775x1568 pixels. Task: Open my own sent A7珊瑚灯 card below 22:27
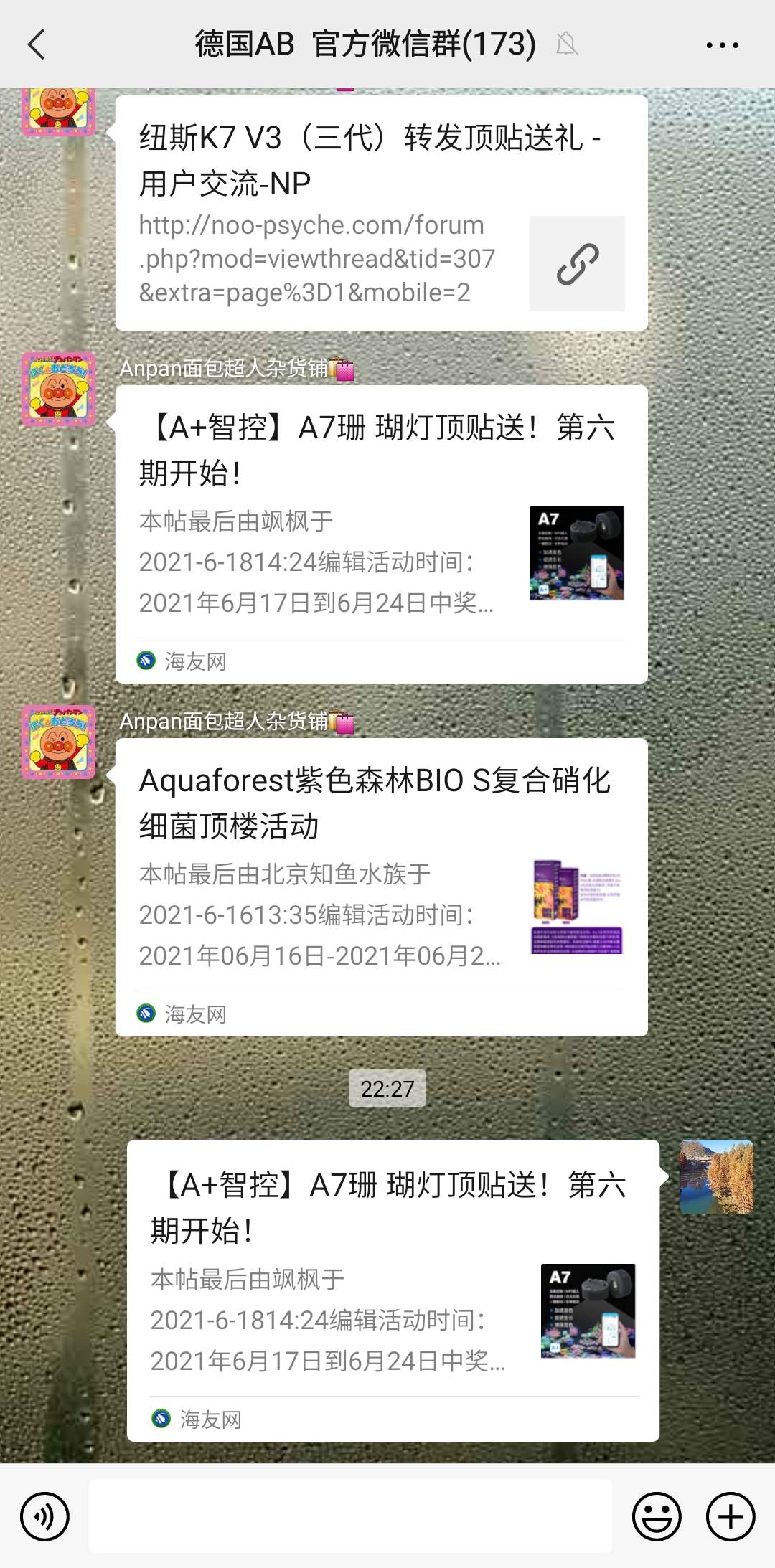[392, 1290]
